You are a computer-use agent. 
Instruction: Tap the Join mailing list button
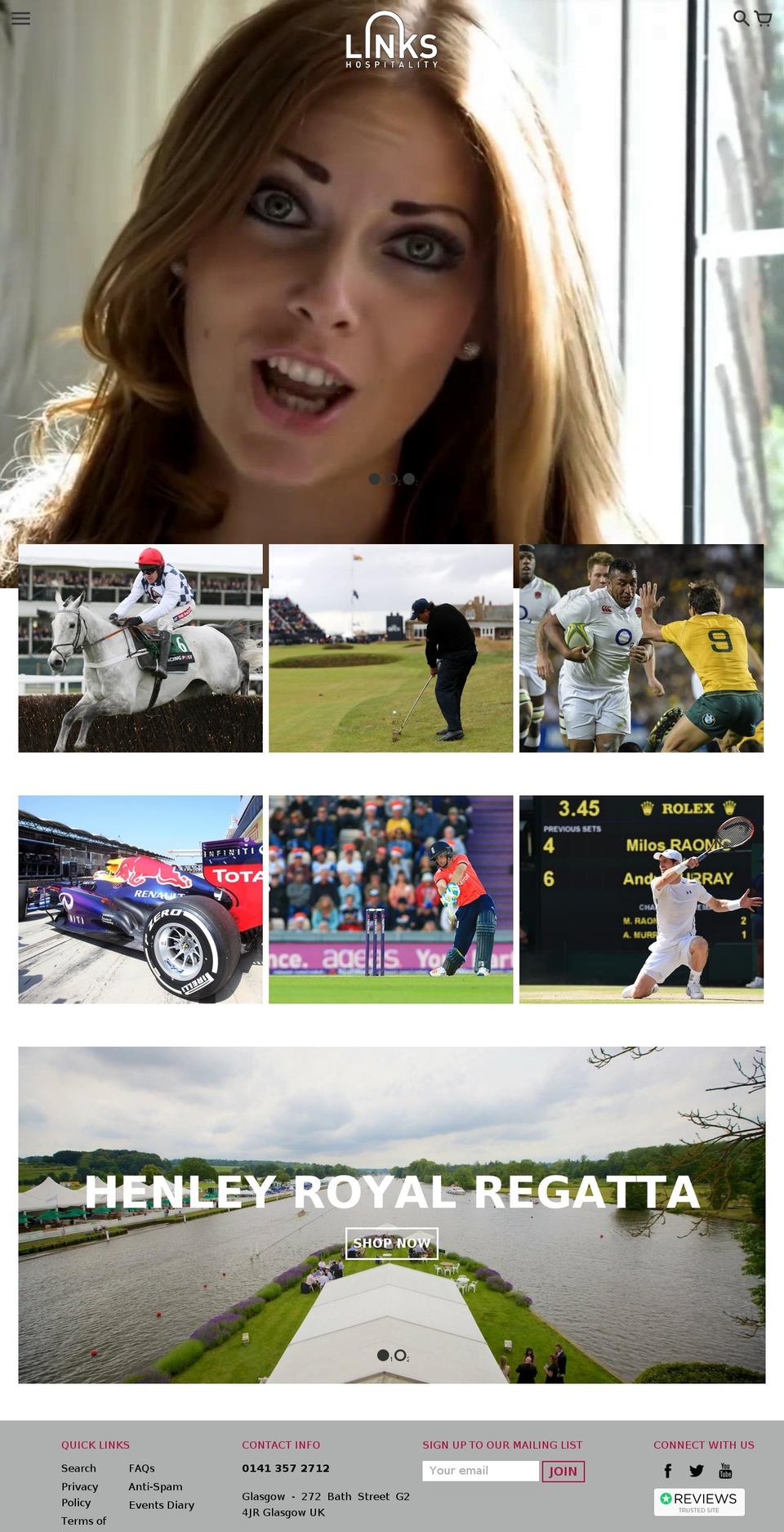[x=563, y=1471]
